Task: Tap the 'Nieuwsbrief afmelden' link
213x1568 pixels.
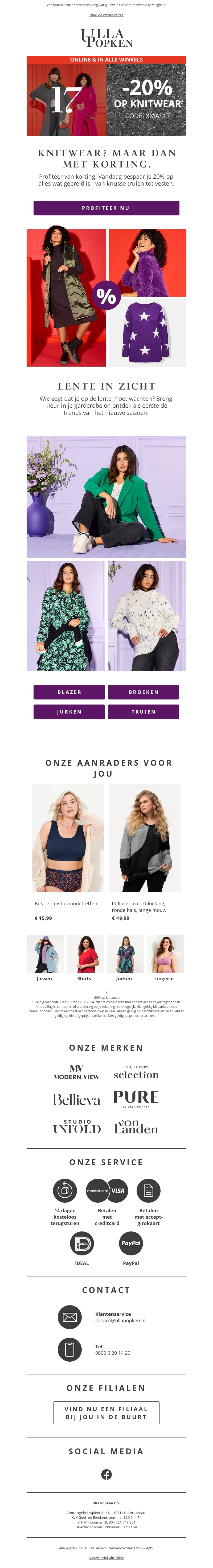Action: pyautogui.click(x=106, y=1558)
